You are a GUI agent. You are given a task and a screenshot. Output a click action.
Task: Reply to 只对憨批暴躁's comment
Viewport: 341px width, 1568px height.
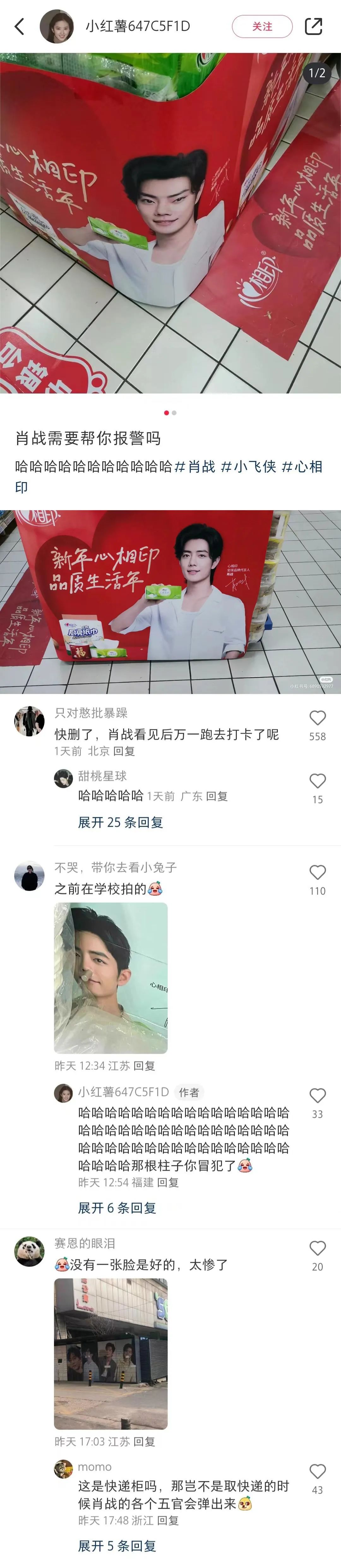pyautogui.click(x=124, y=751)
